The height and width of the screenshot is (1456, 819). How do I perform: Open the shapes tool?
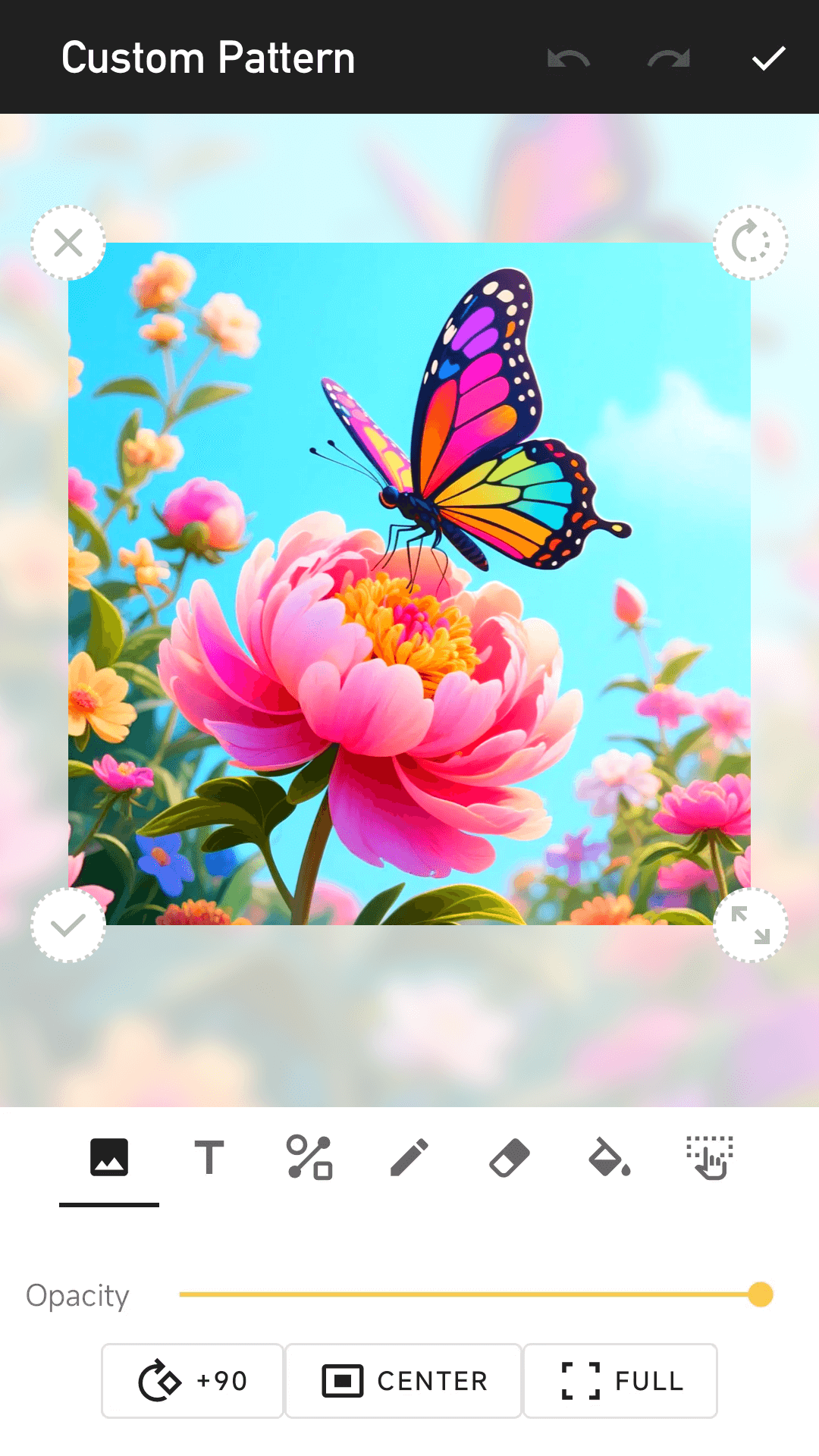tap(309, 1158)
